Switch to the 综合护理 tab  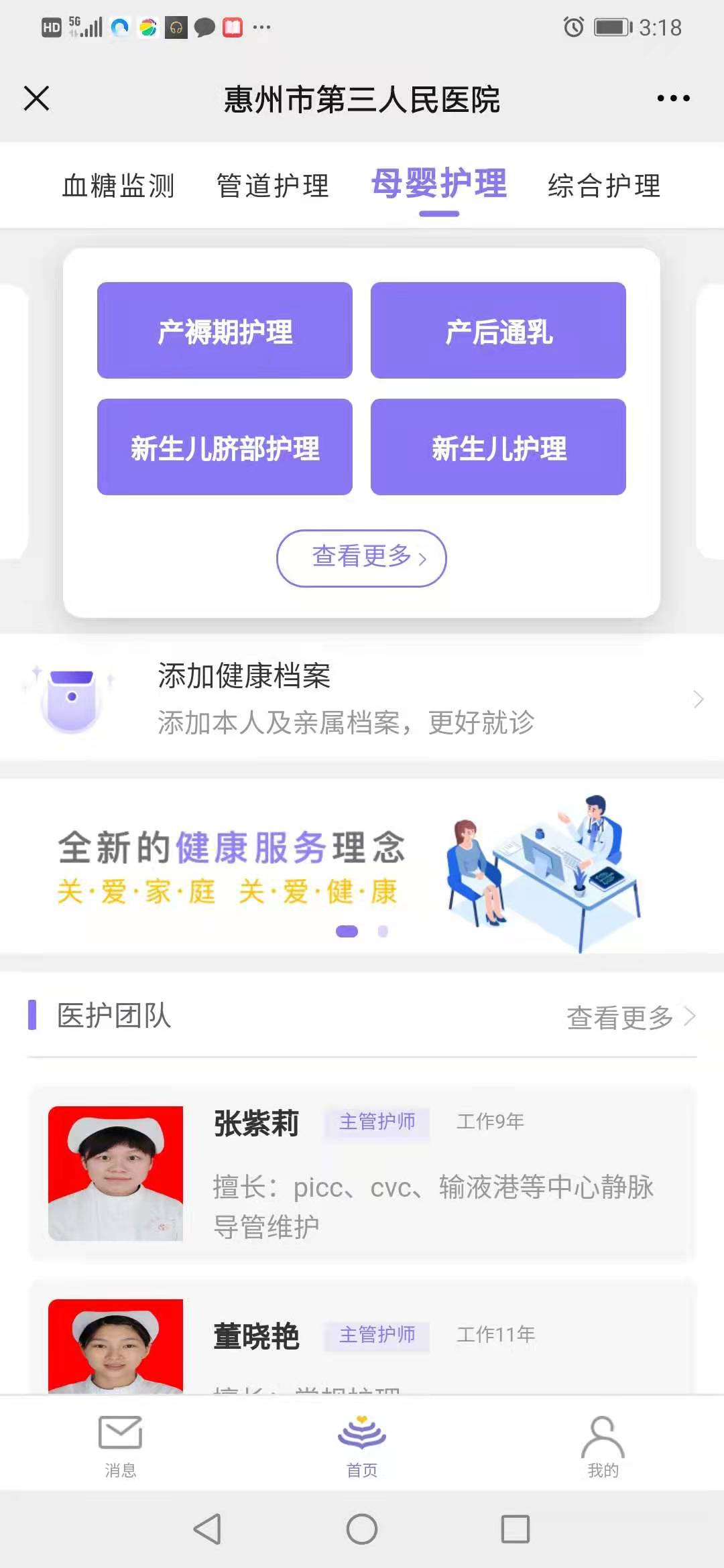[x=604, y=186]
